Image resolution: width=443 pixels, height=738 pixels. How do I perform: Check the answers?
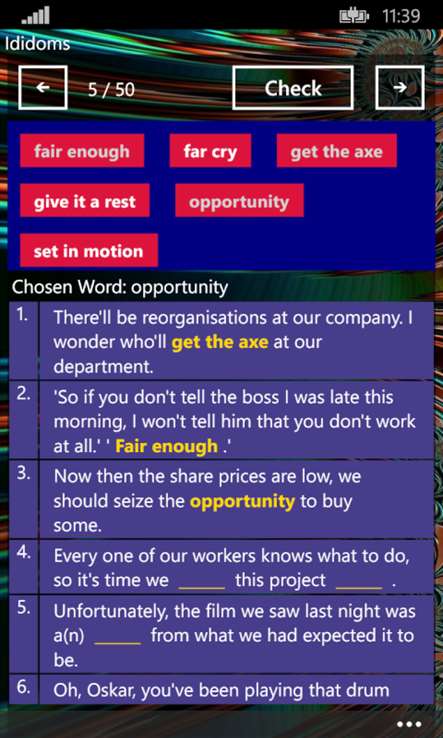click(293, 88)
